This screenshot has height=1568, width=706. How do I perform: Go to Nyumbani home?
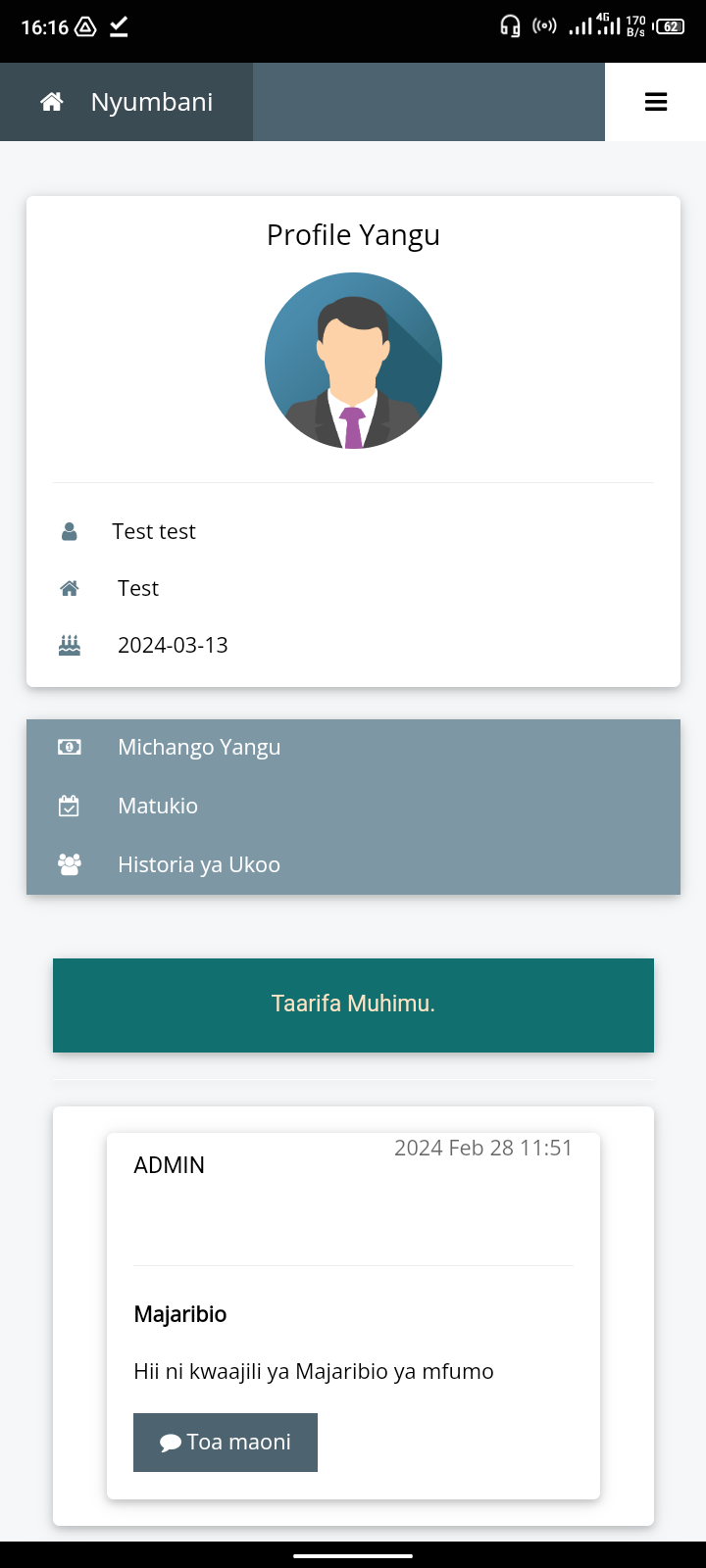[x=126, y=102]
